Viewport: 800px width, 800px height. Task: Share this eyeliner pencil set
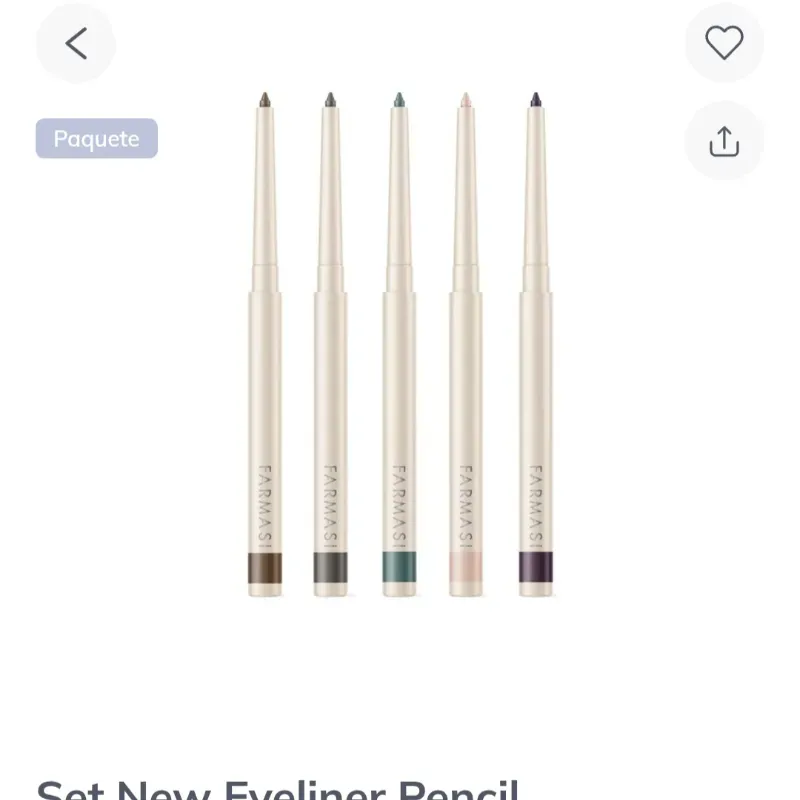click(724, 142)
